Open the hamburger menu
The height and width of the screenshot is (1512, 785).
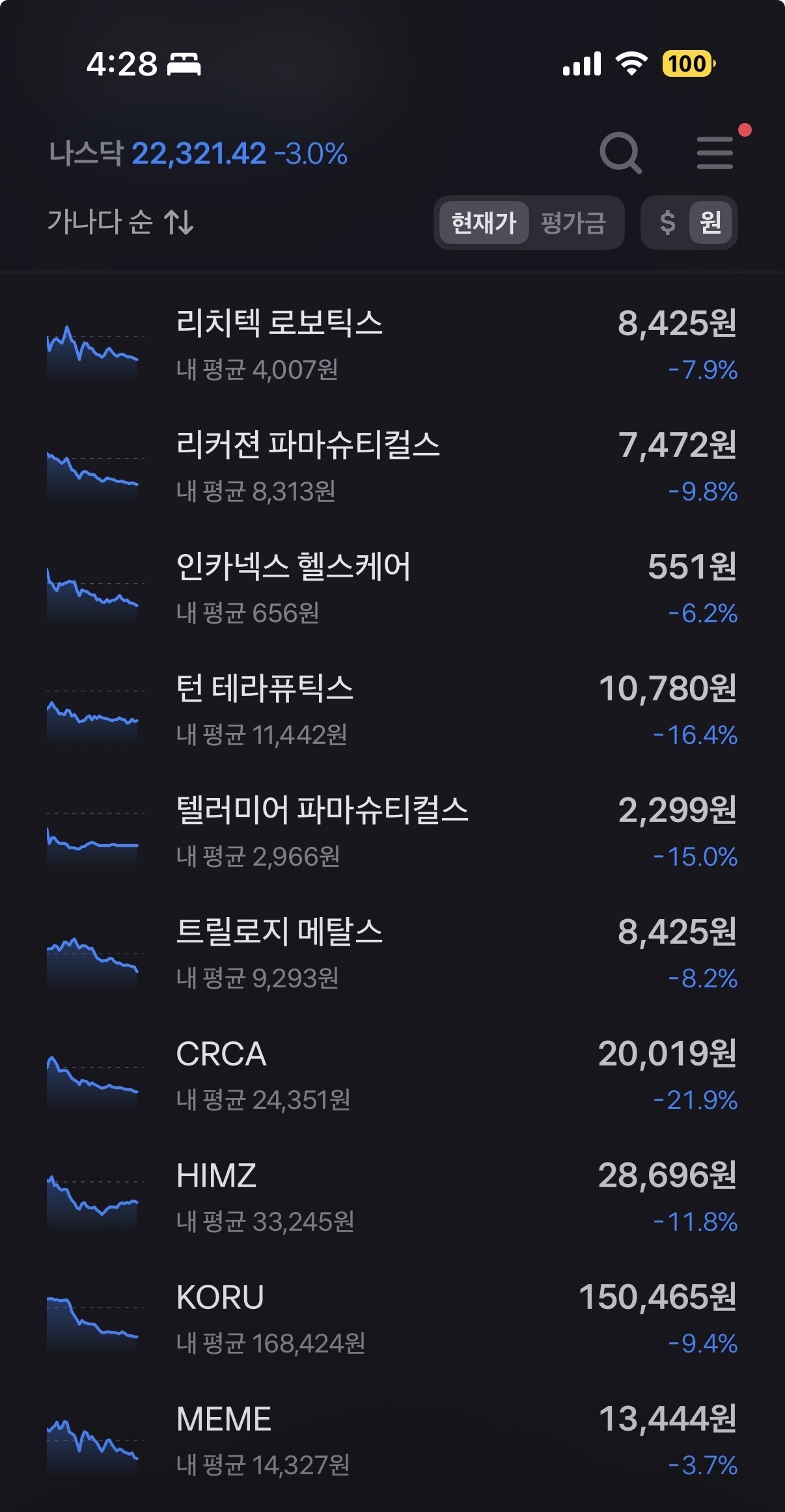click(715, 153)
